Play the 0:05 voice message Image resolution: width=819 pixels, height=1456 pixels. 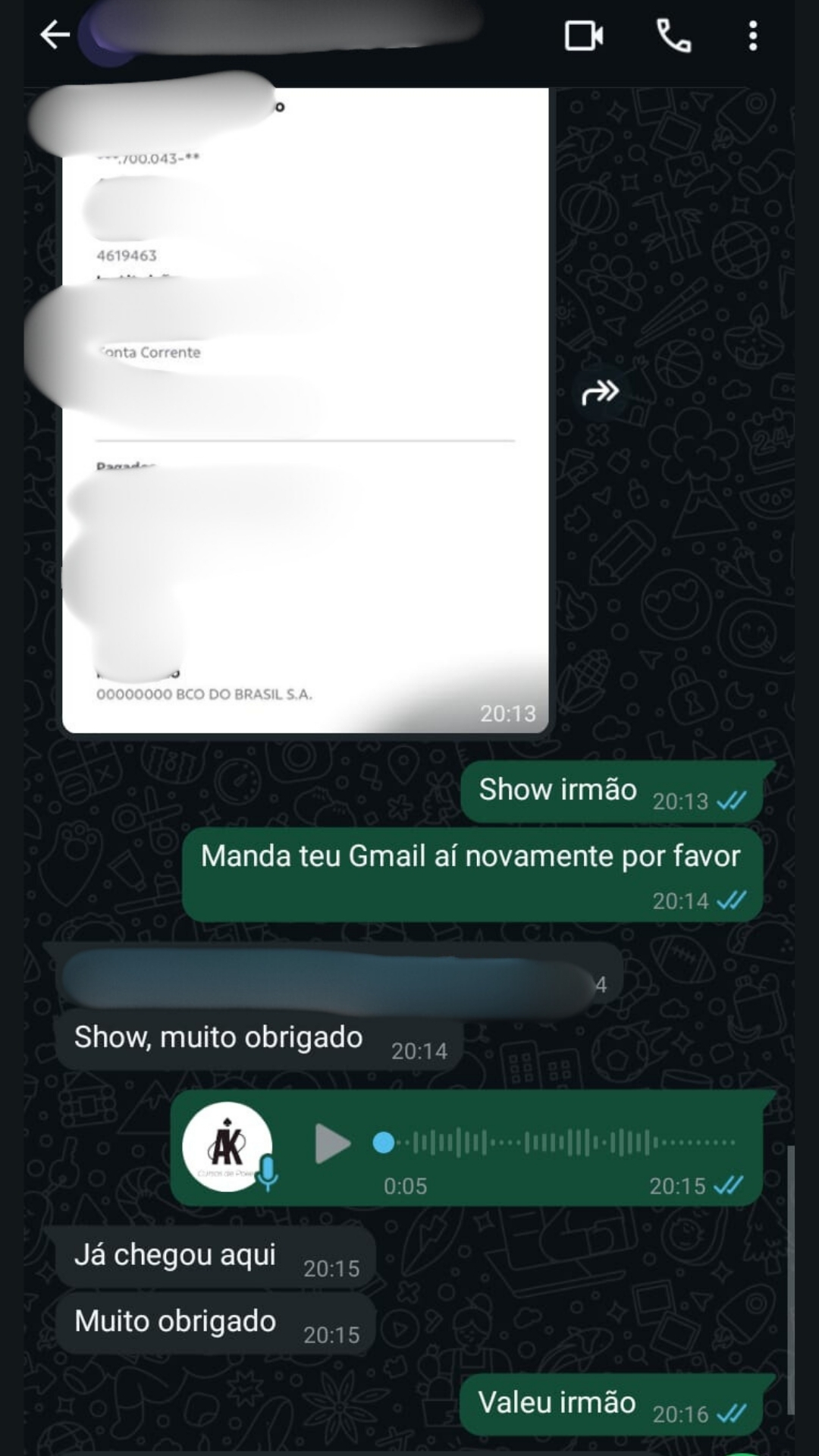(x=332, y=1144)
